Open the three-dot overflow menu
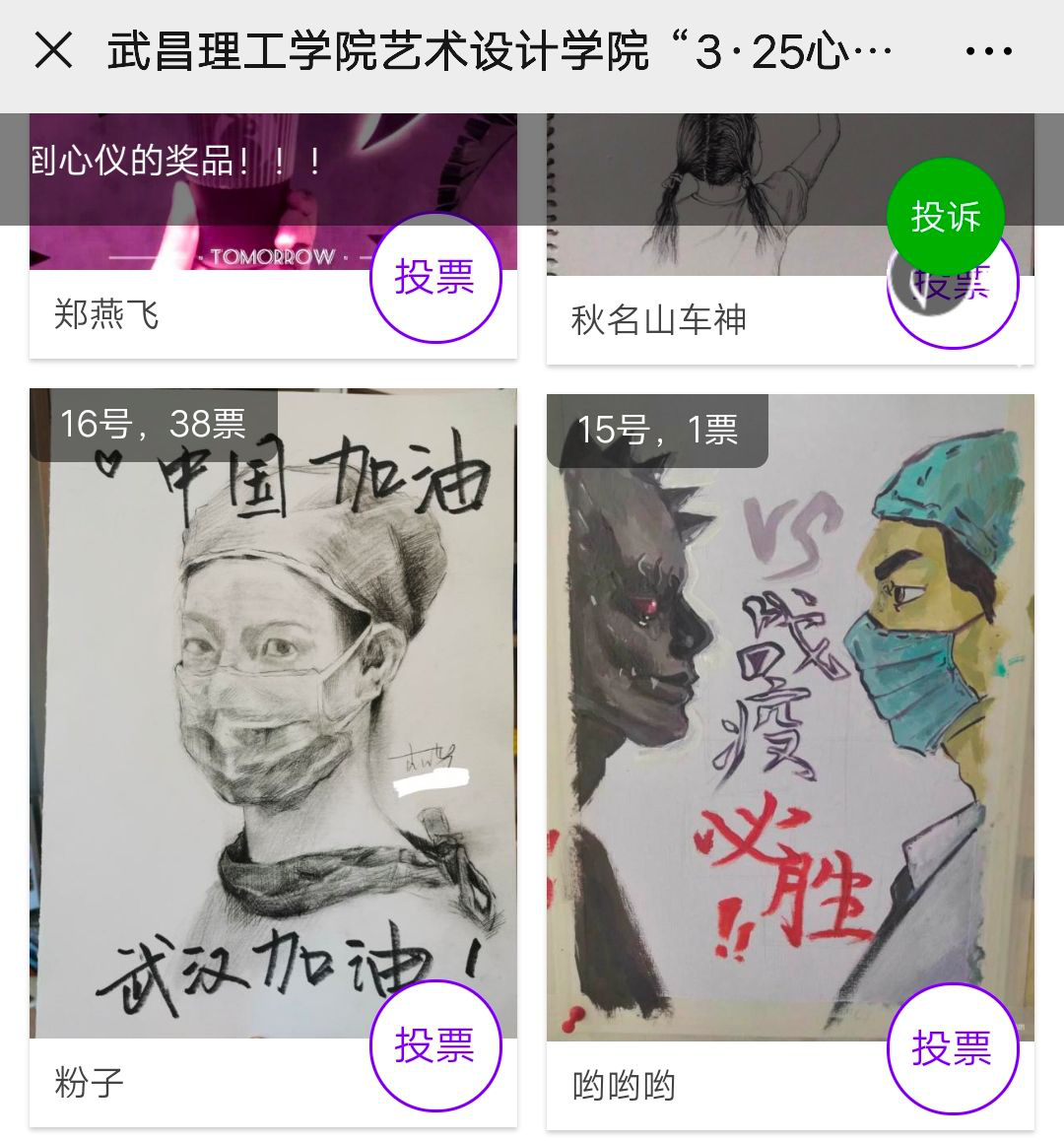The height and width of the screenshot is (1141, 1064). tap(988, 51)
